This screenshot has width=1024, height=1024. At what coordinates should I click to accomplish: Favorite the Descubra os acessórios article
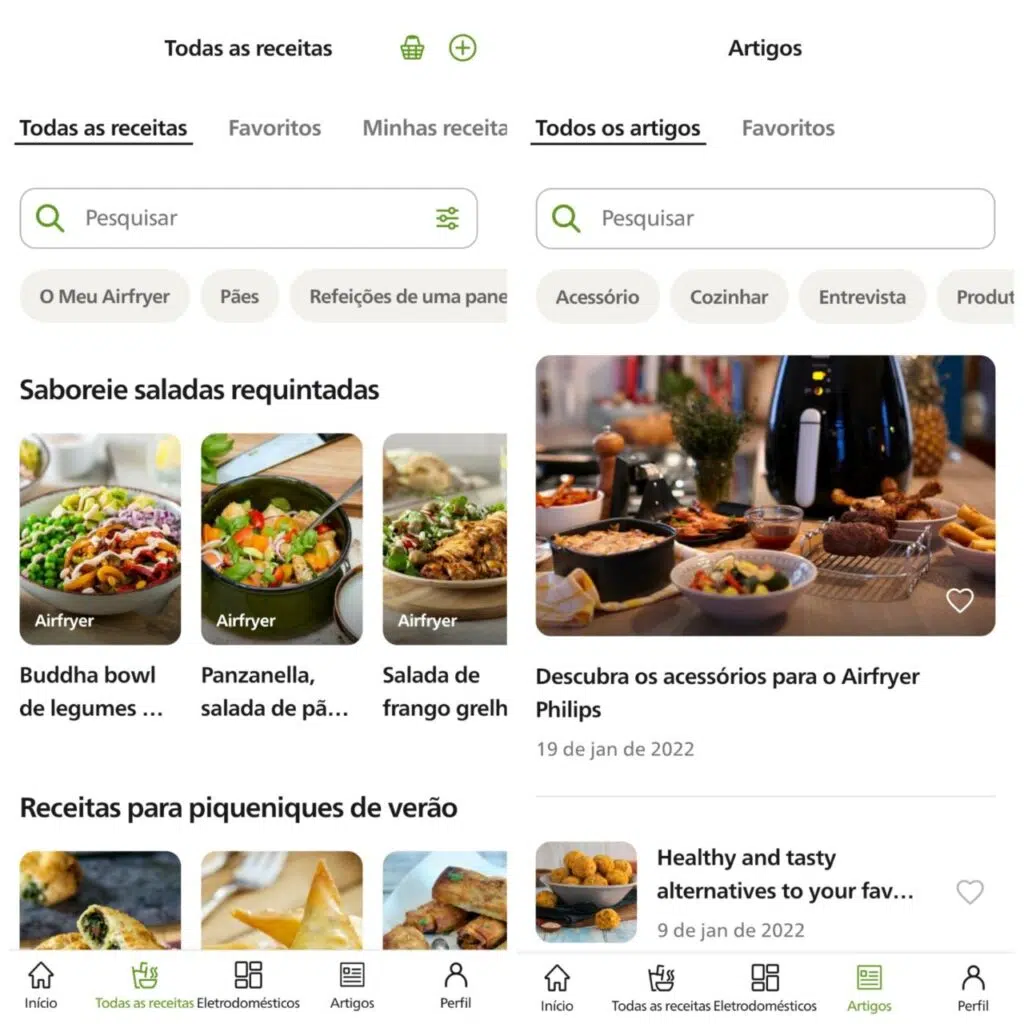point(960,600)
